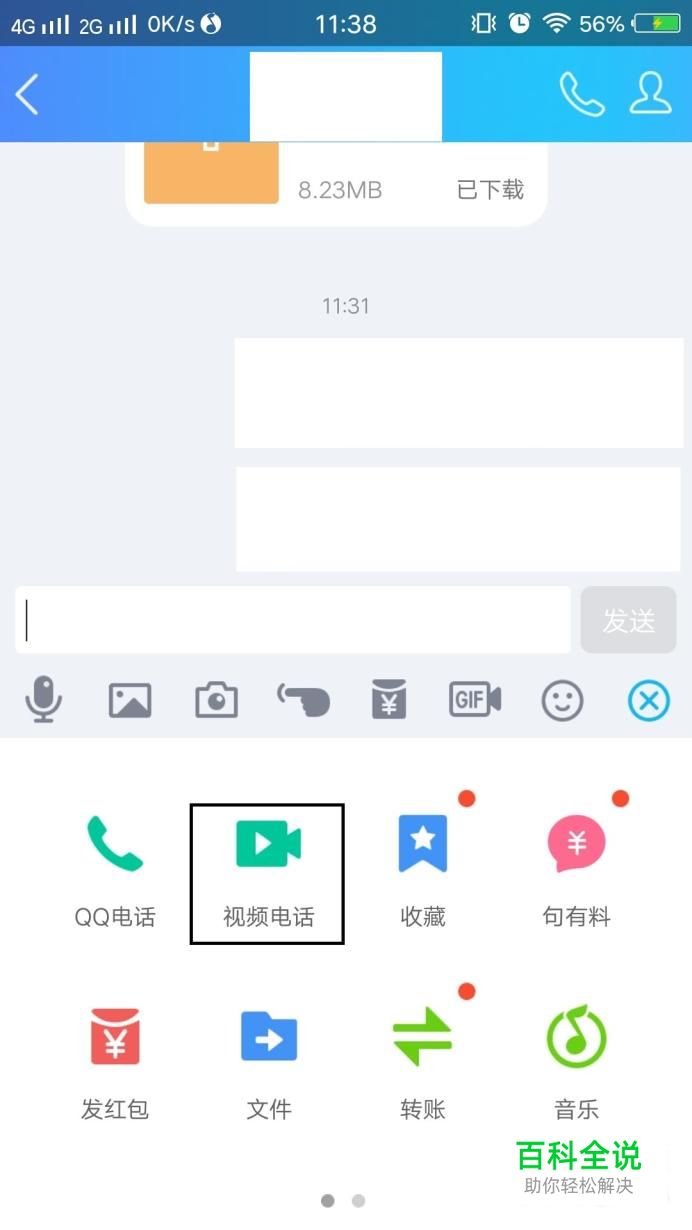Open the red packet toolbar icon

pyautogui.click(x=389, y=699)
